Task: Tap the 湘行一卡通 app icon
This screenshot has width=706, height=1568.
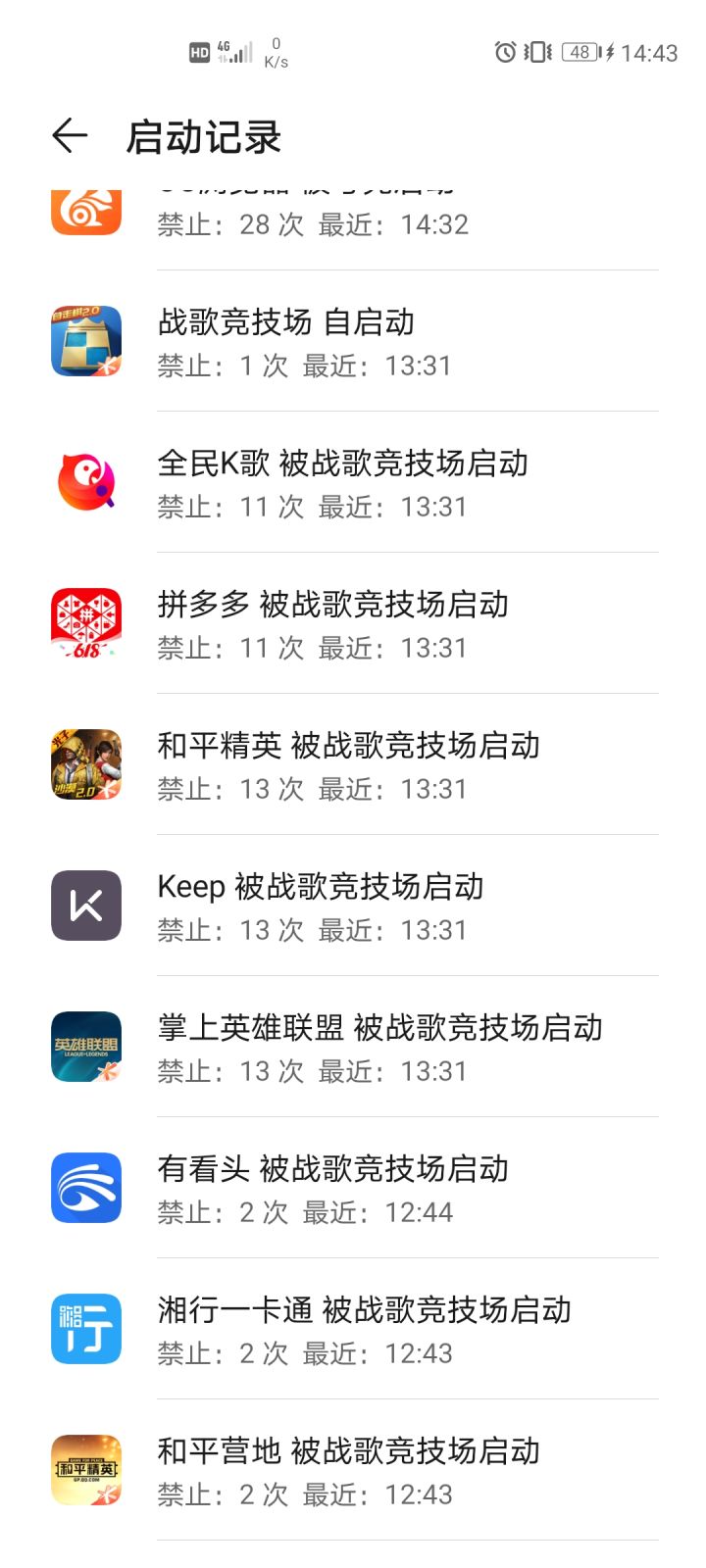Action: [x=84, y=1328]
